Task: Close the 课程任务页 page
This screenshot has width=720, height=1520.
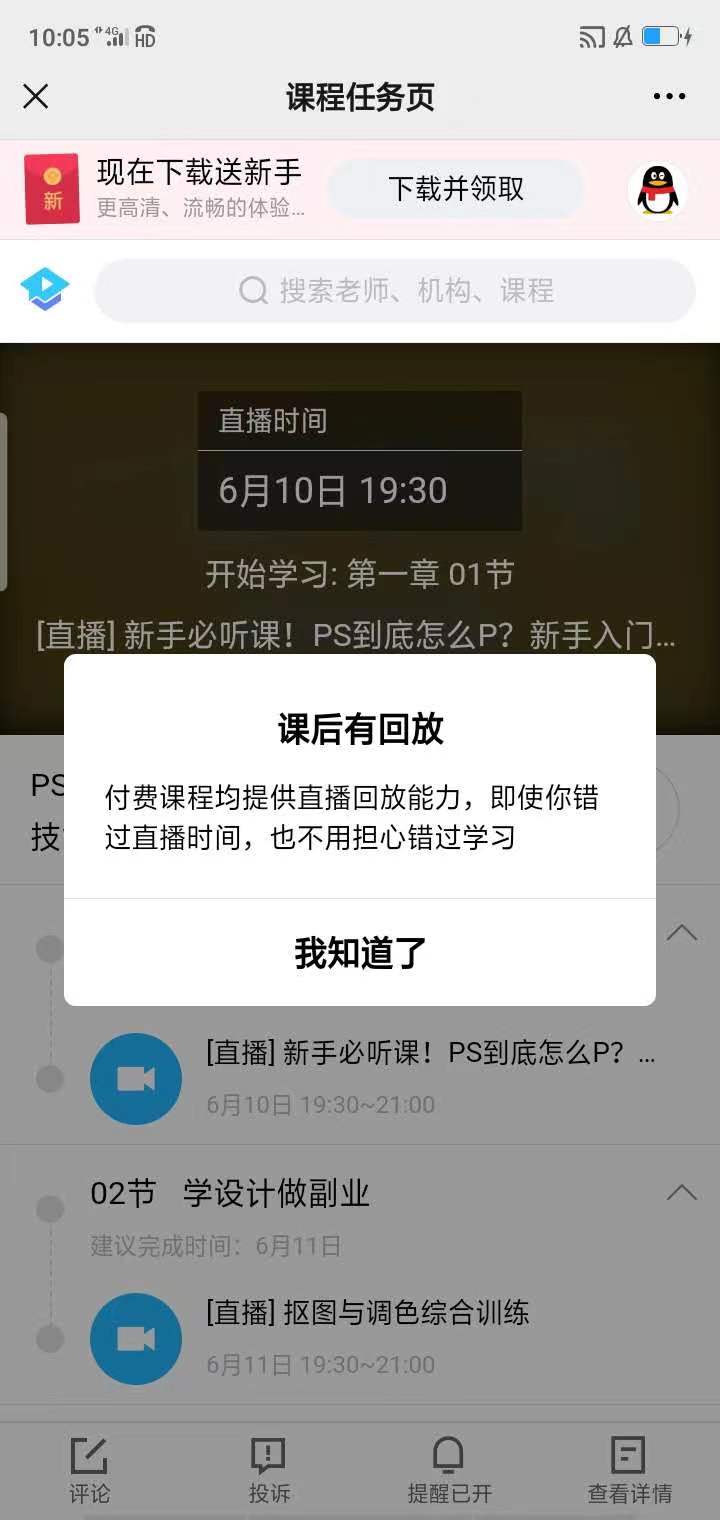Action: pyautogui.click(x=36, y=97)
